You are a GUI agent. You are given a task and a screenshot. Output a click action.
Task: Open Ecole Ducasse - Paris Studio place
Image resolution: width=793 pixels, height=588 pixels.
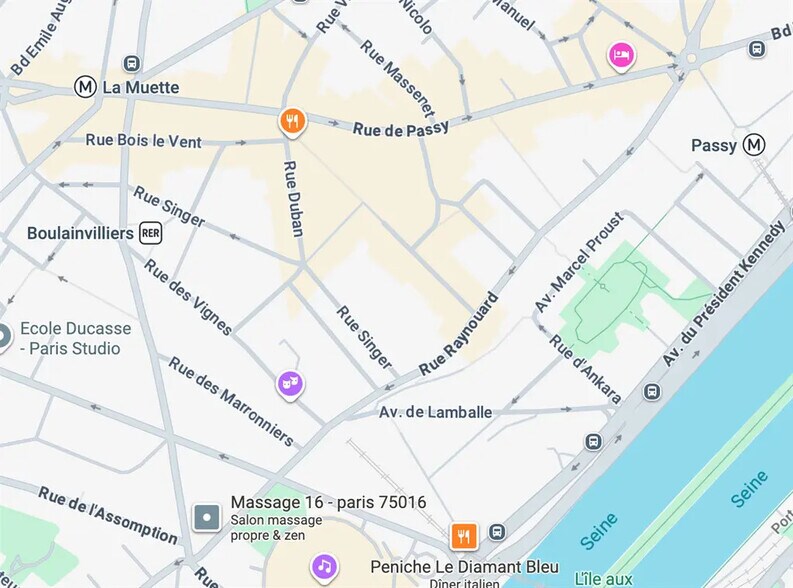(4, 337)
